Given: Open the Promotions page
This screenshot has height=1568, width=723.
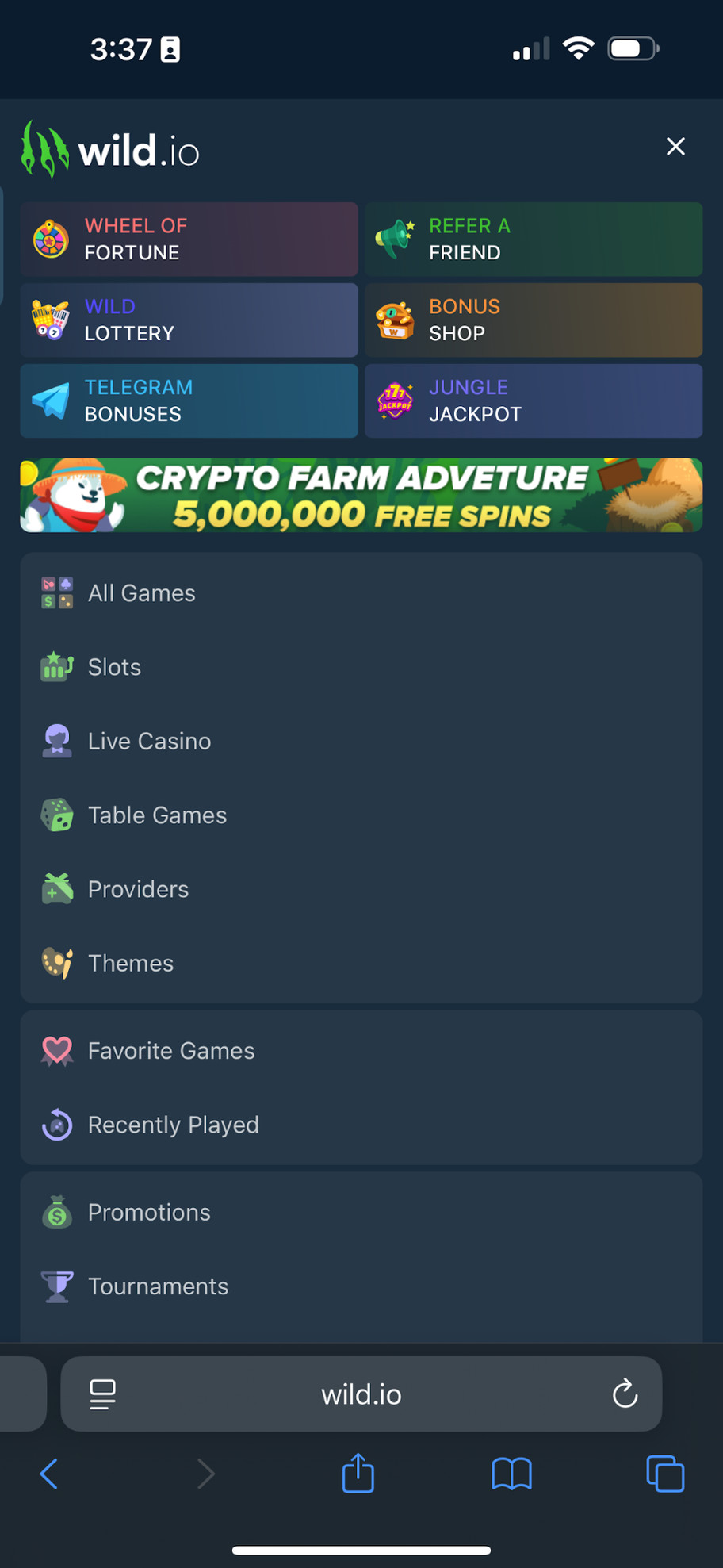Looking at the screenshot, I should pos(149,1213).
